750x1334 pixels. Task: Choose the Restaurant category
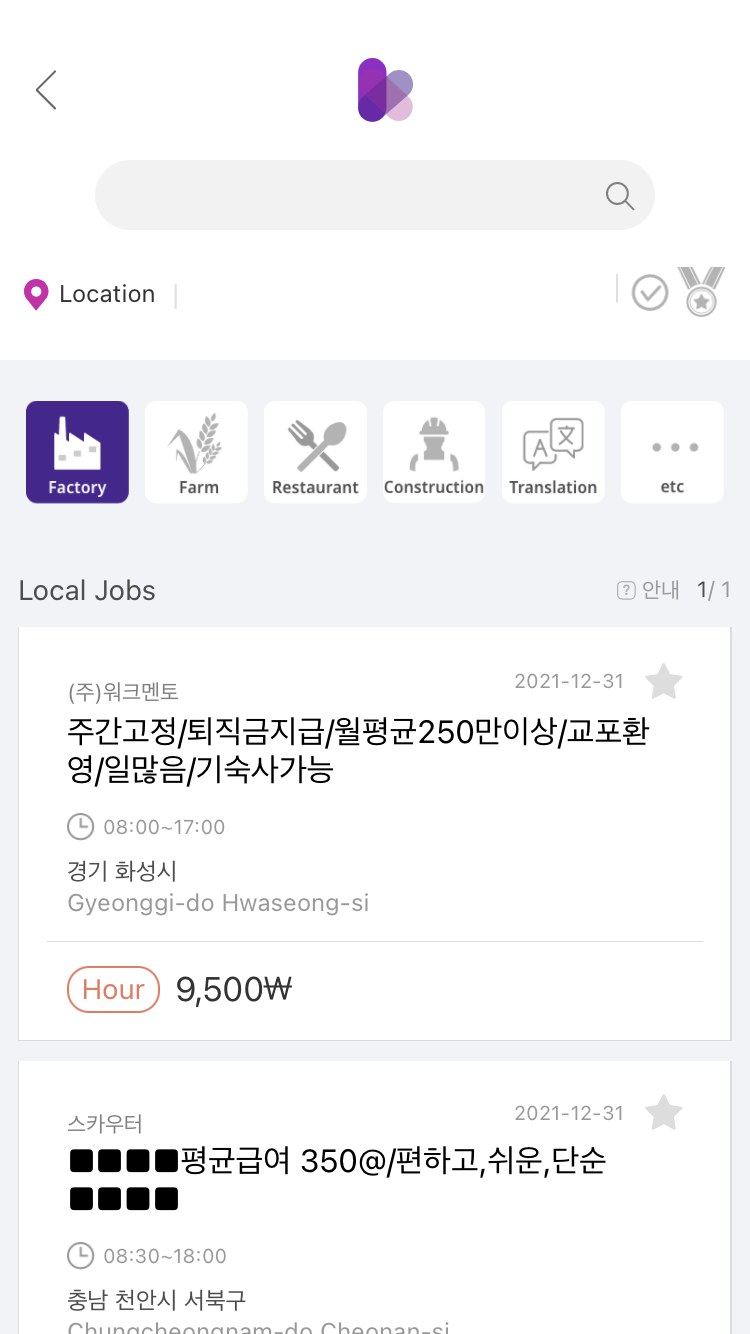(x=315, y=452)
